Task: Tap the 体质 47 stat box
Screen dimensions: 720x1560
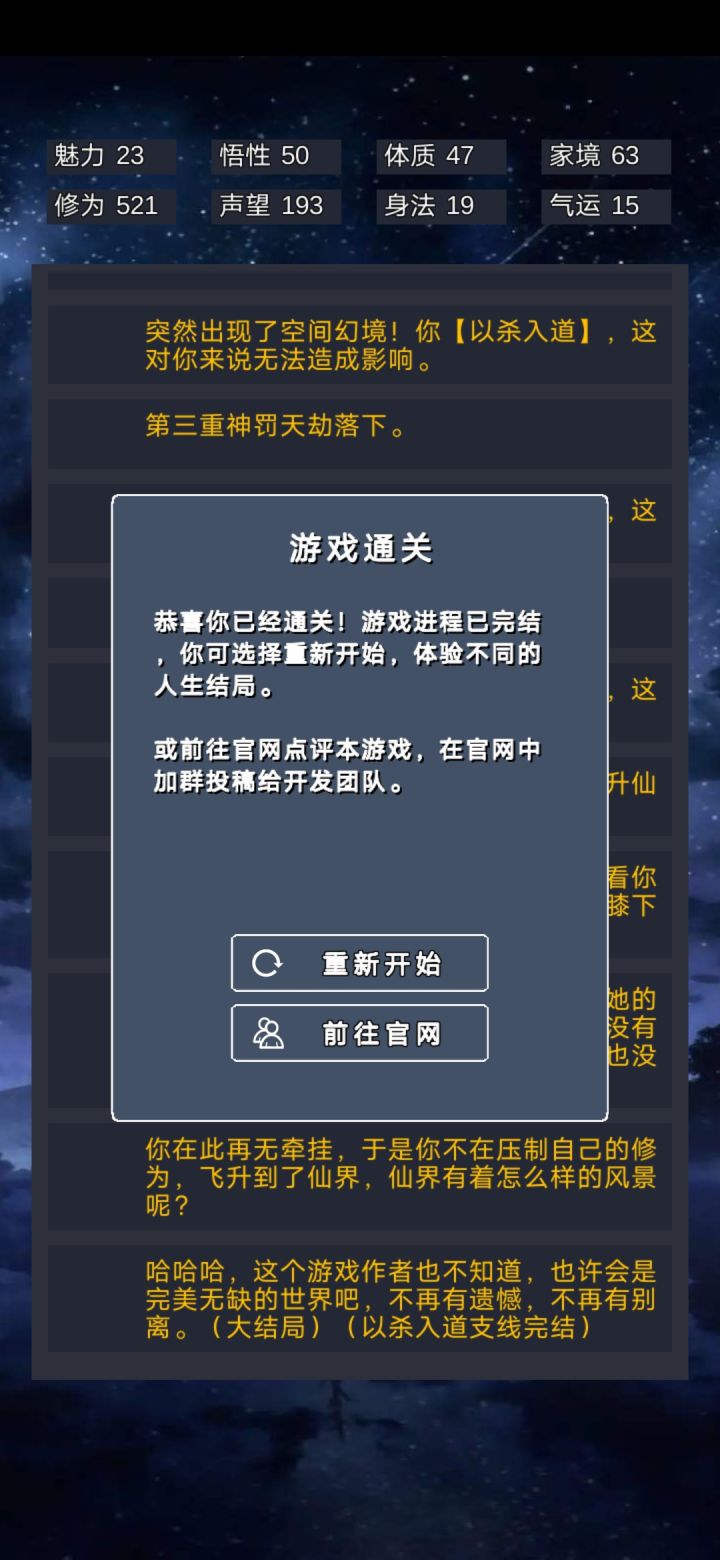Action: (440, 156)
